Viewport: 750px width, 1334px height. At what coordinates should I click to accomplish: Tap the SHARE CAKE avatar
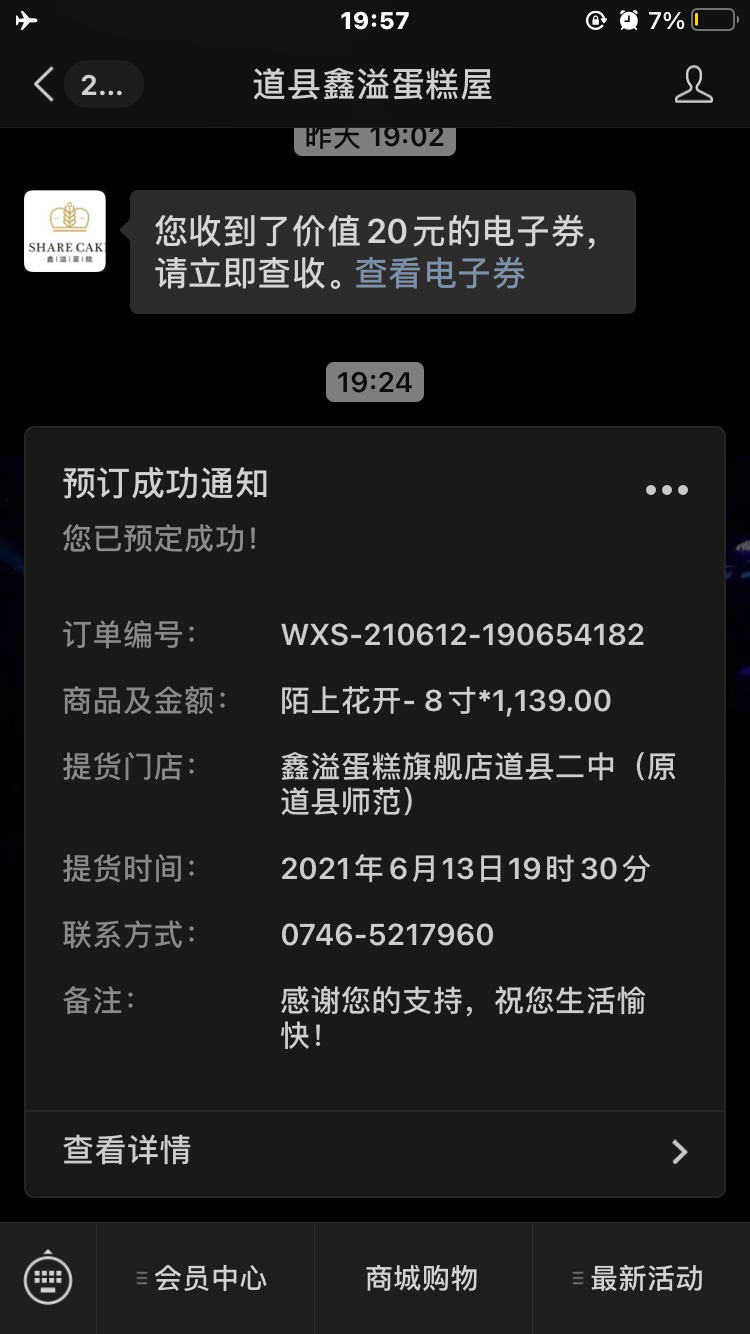(x=65, y=231)
